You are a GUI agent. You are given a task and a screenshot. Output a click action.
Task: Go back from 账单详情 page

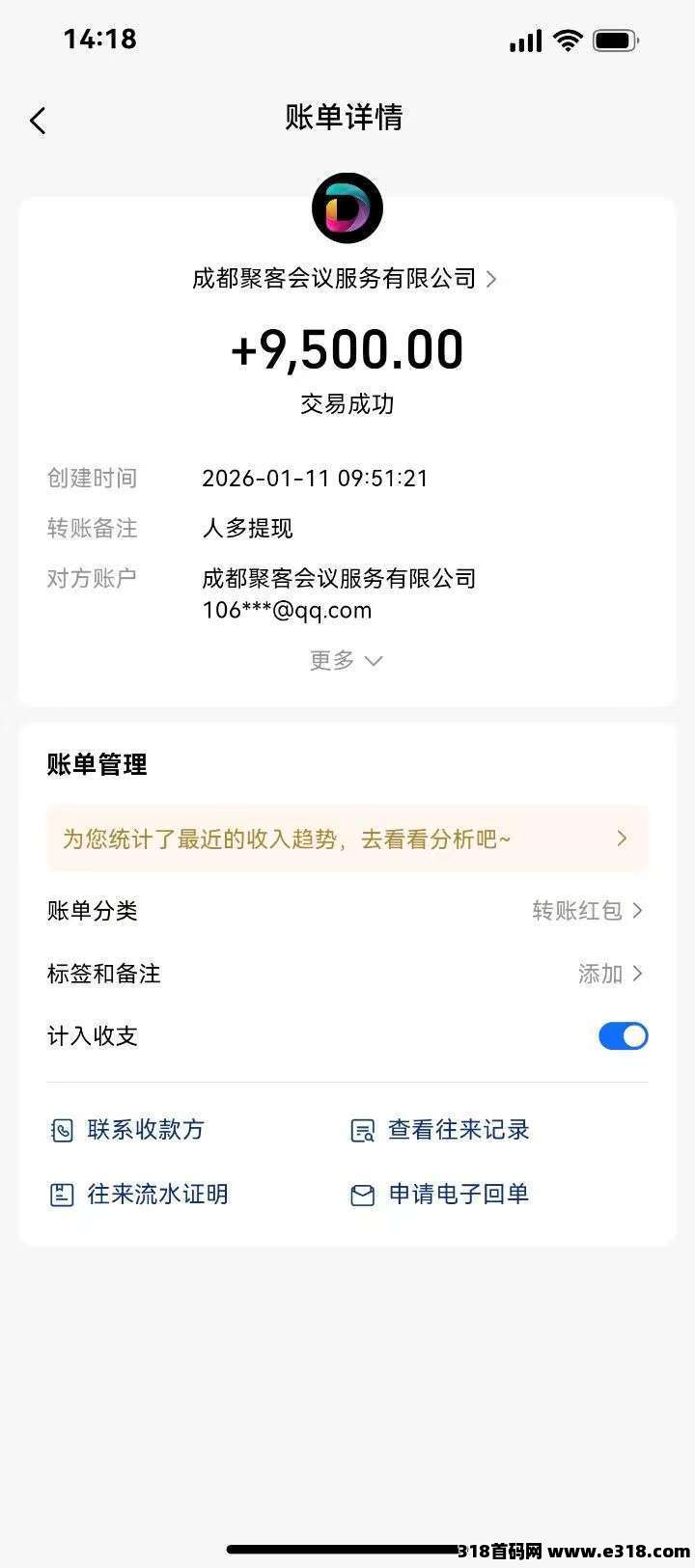click(x=39, y=121)
